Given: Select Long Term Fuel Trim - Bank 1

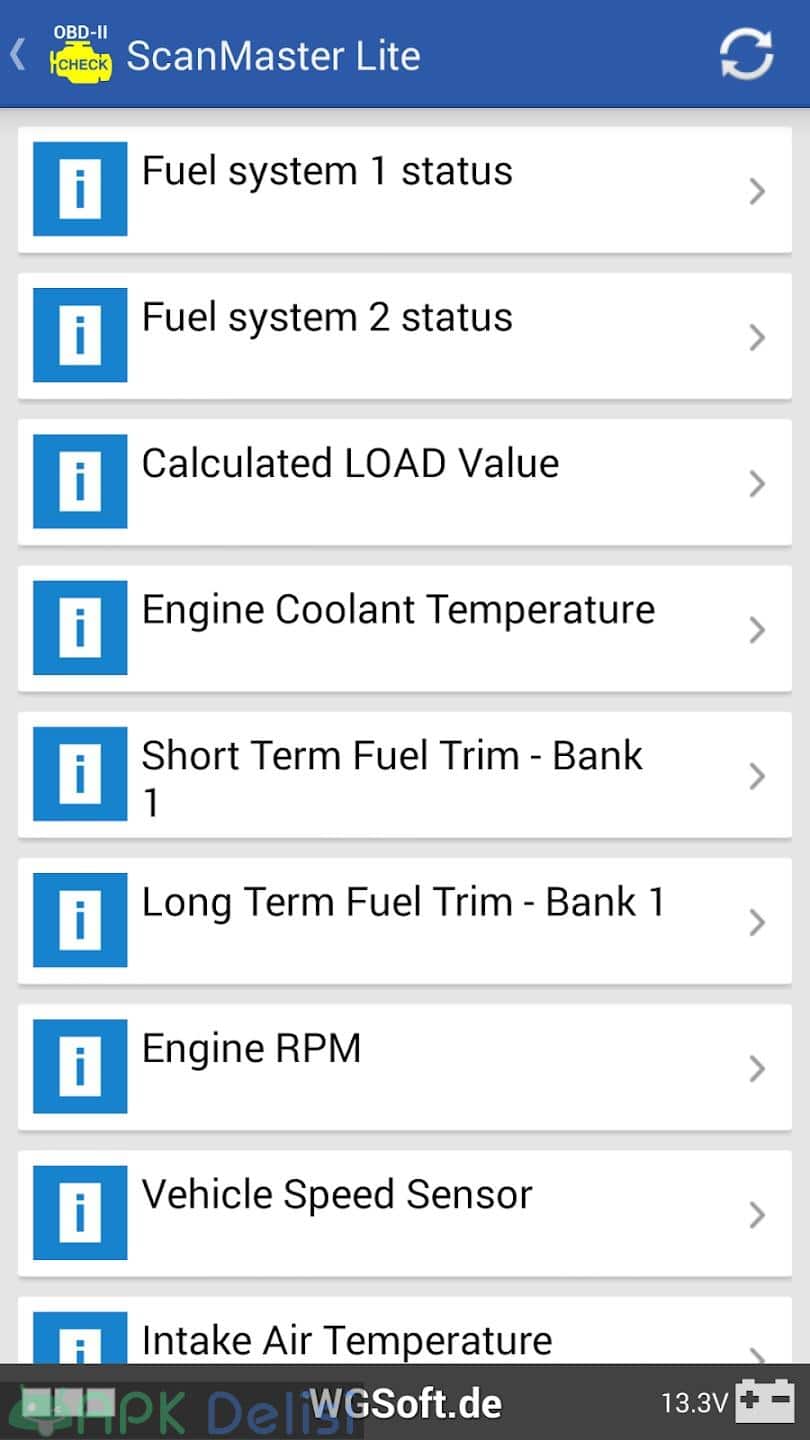Looking at the screenshot, I should [405, 920].
